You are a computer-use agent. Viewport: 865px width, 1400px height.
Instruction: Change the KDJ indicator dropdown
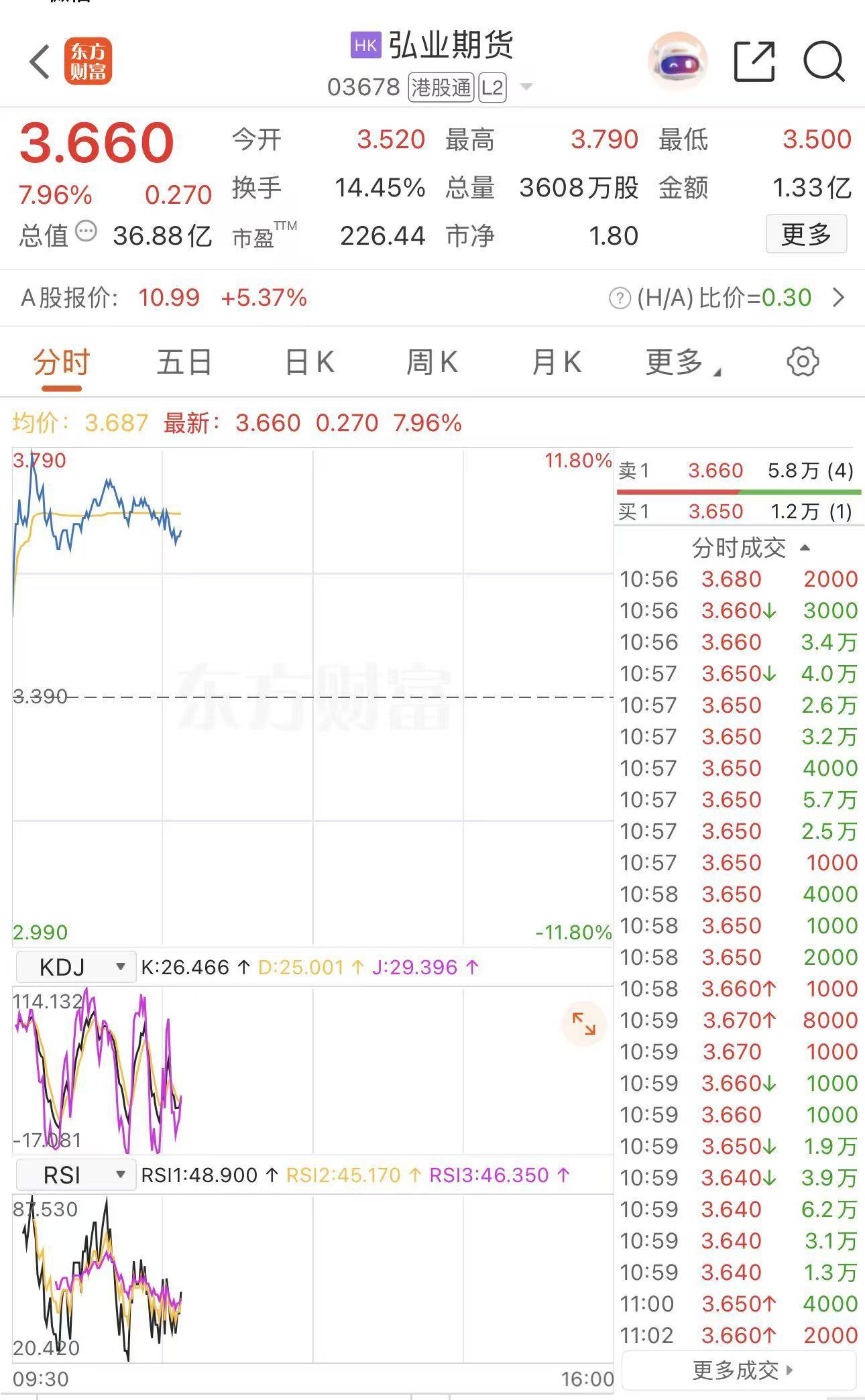75,967
